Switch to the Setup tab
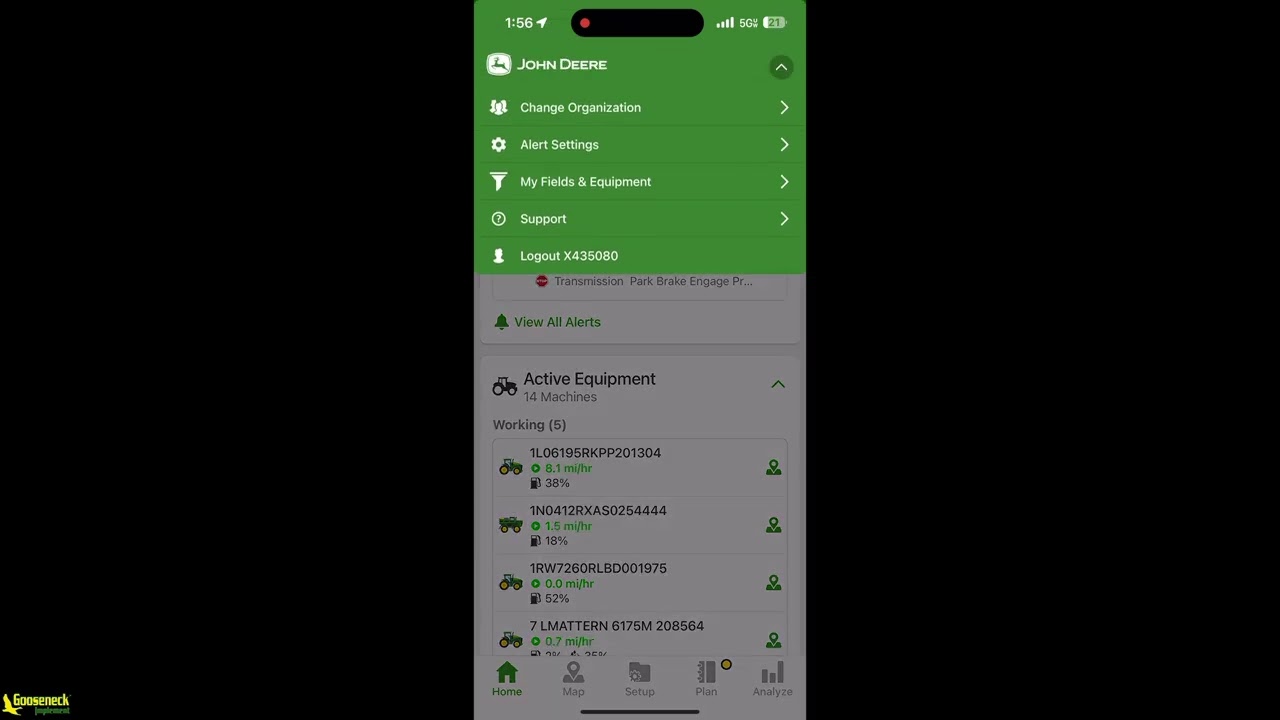Image resolution: width=1280 pixels, height=720 pixels. pyautogui.click(x=640, y=679)
